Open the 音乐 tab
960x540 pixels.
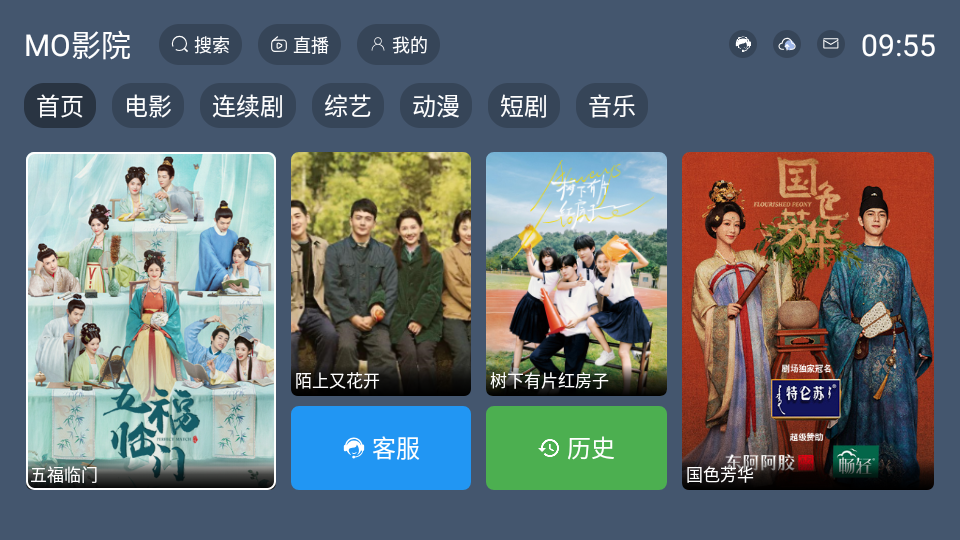click(612, 106)
